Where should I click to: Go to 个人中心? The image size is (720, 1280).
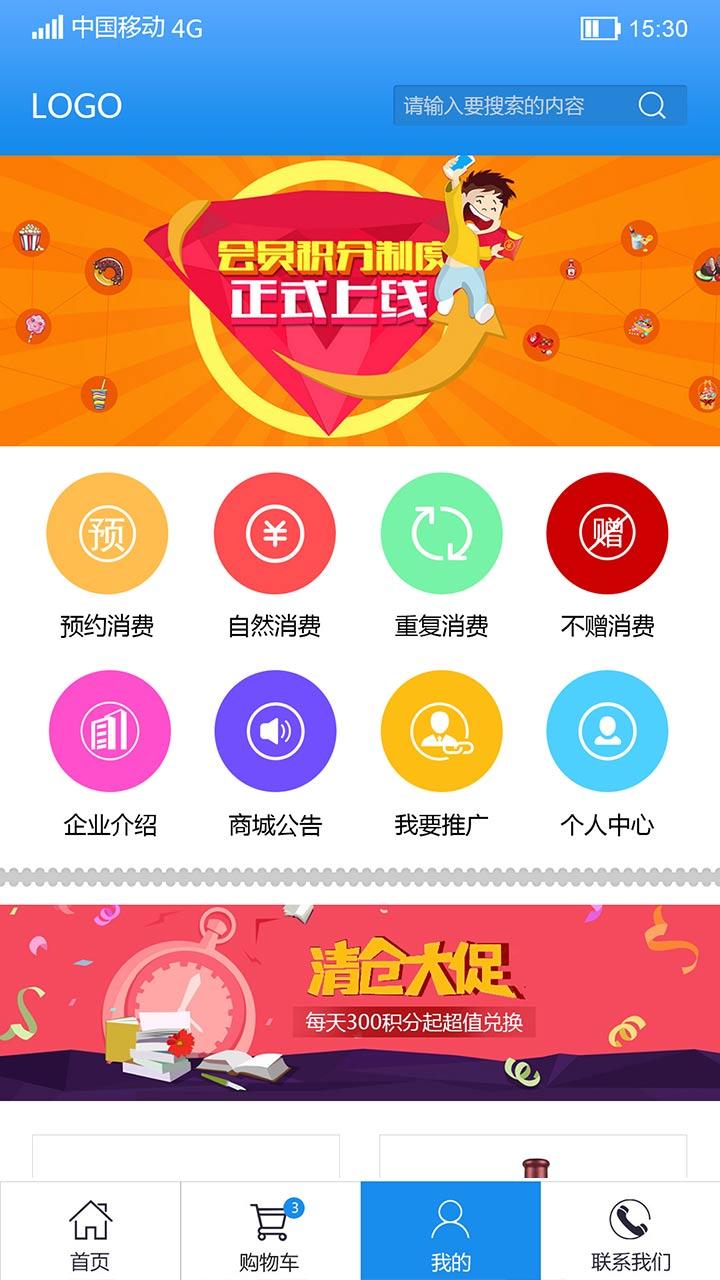[x=607, y=732]
